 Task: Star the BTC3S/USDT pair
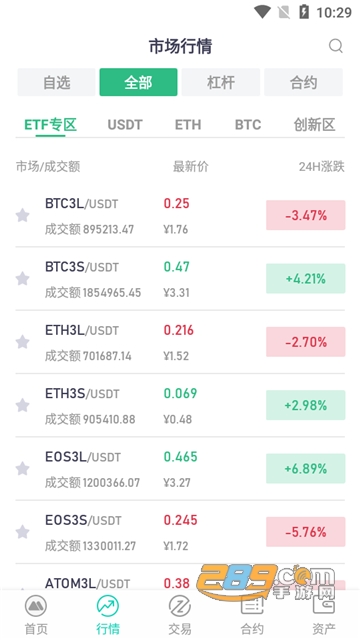point(22,279)
